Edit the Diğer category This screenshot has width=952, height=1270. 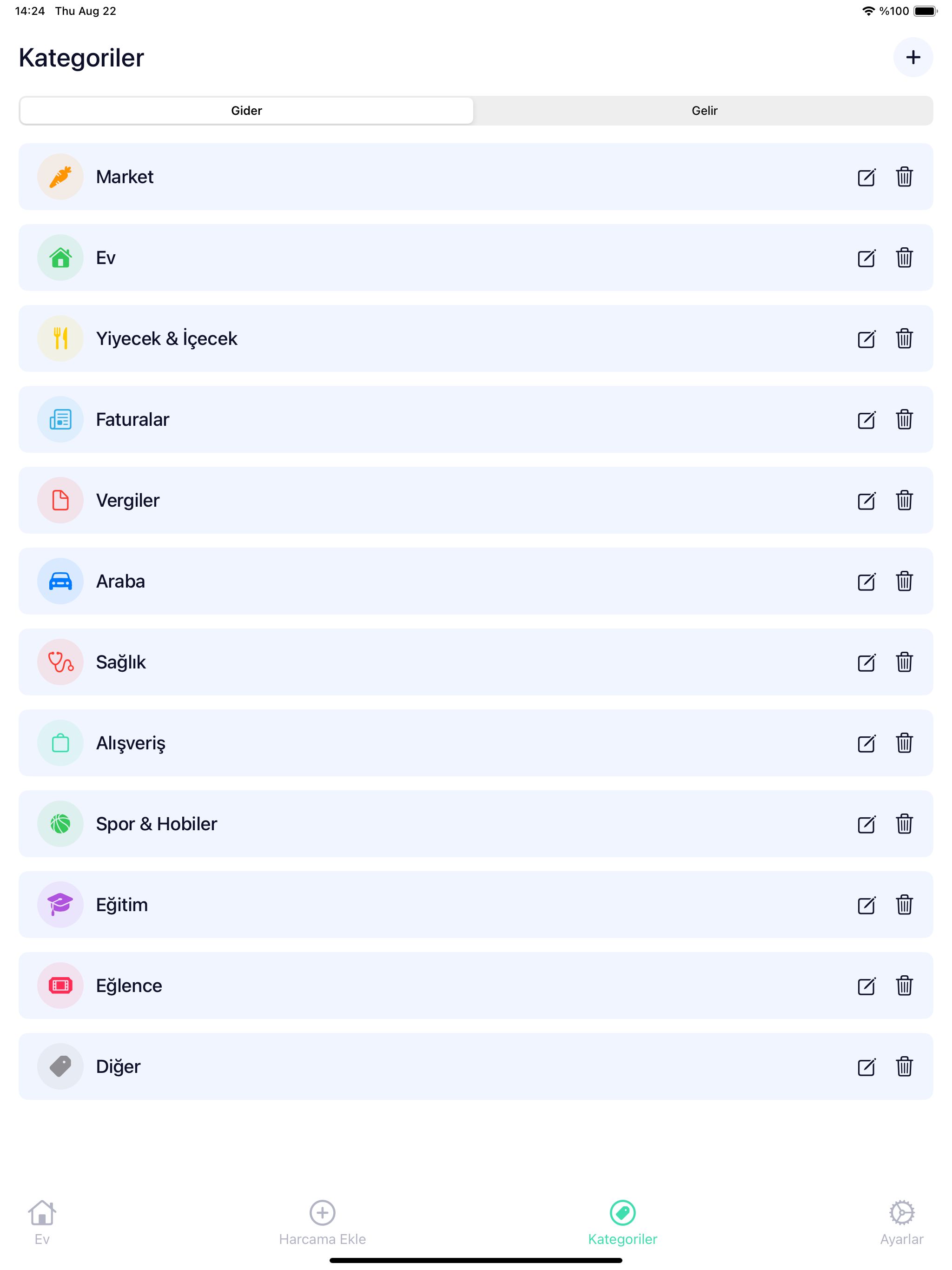click(x=866, y=1067)
